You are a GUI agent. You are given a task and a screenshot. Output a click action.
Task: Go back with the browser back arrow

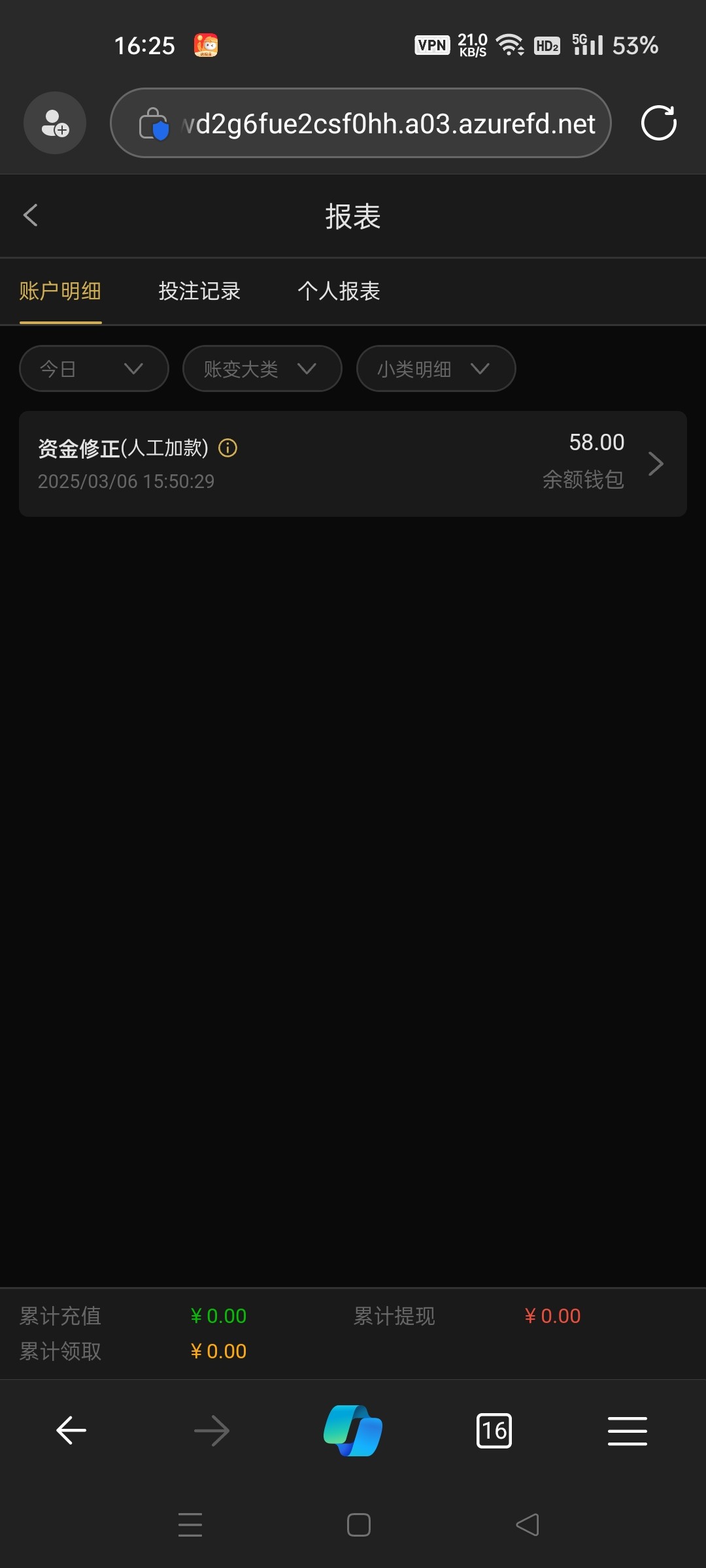click(71, 1431)
